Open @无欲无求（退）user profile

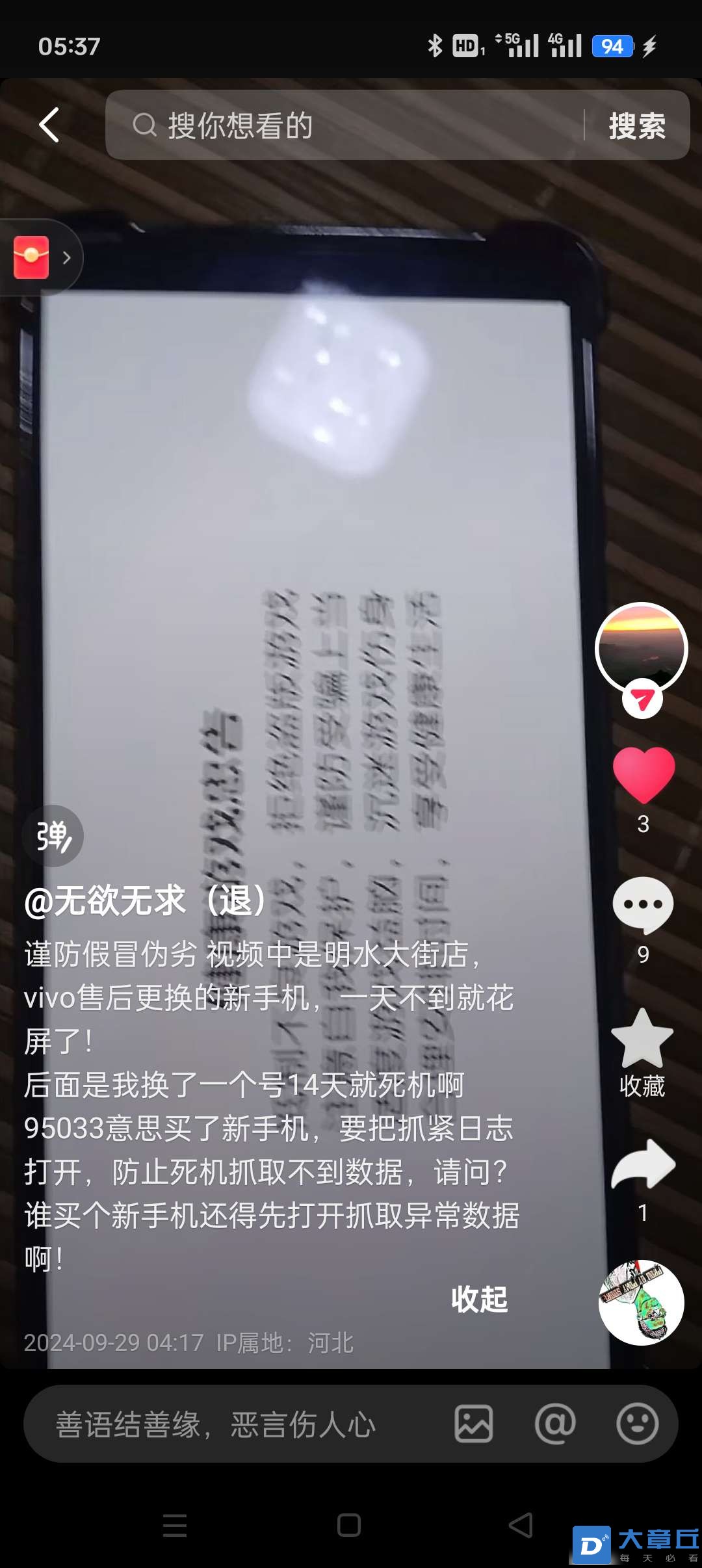144,901
